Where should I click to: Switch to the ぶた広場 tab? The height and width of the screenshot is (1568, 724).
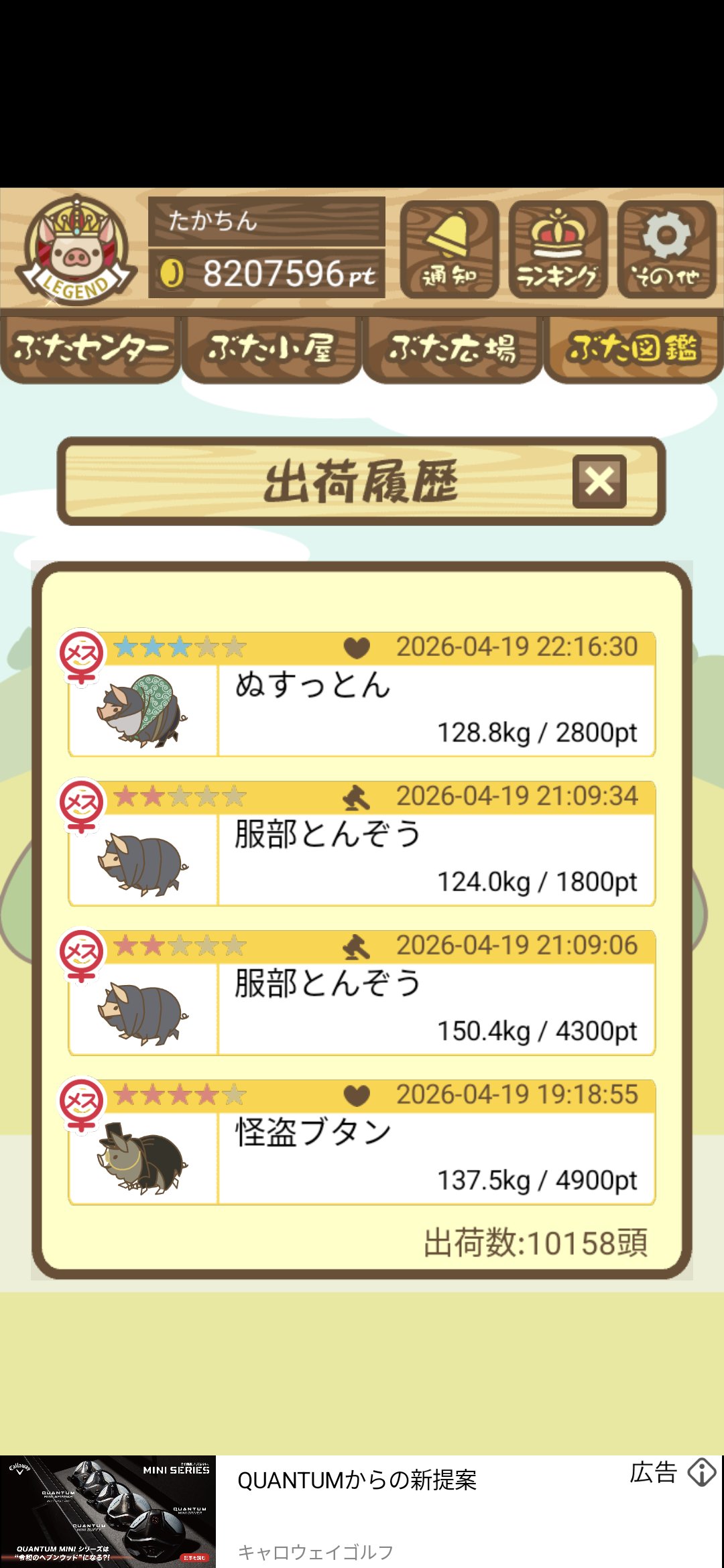[452, 349]
